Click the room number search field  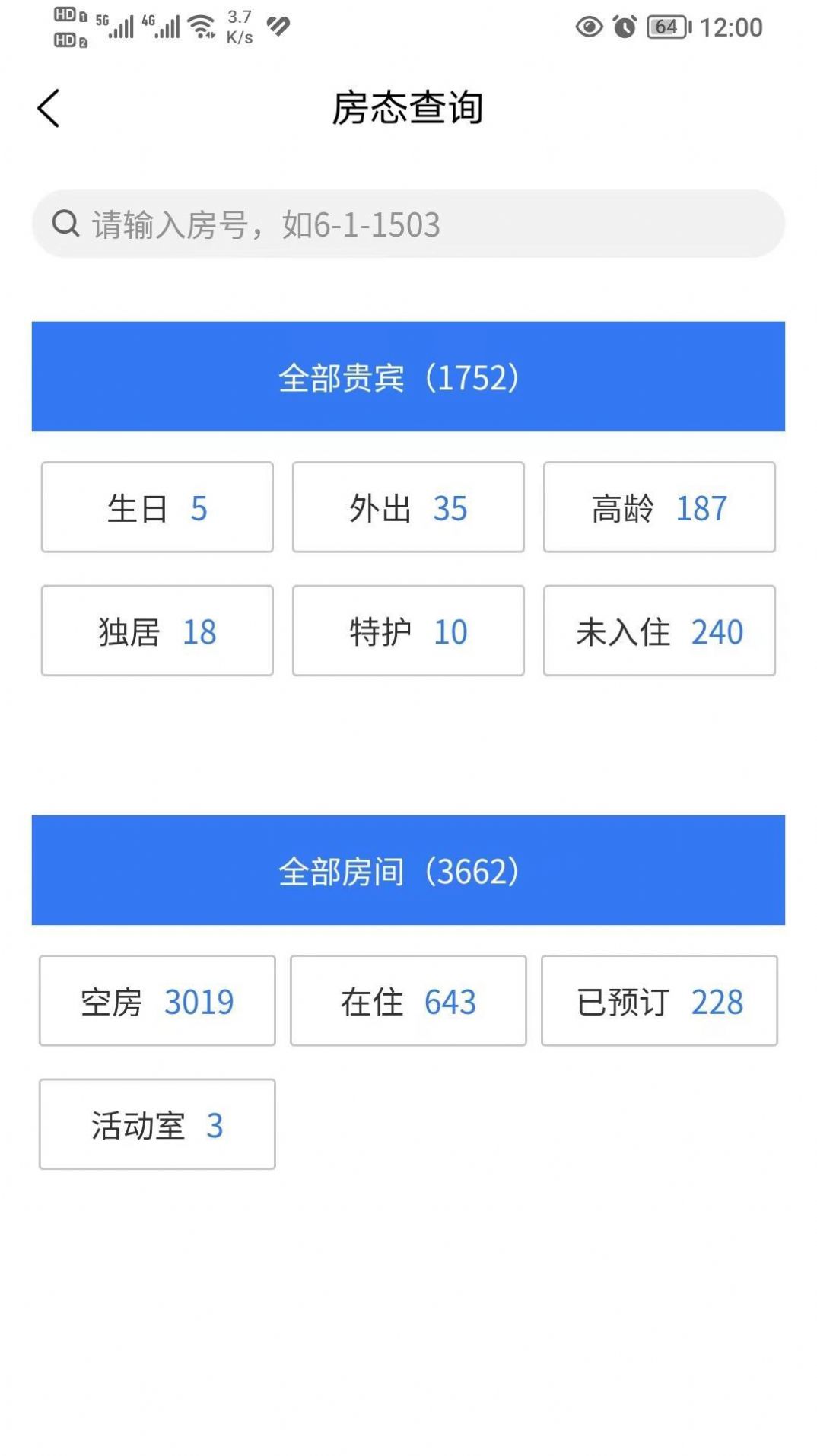[408, 224]
